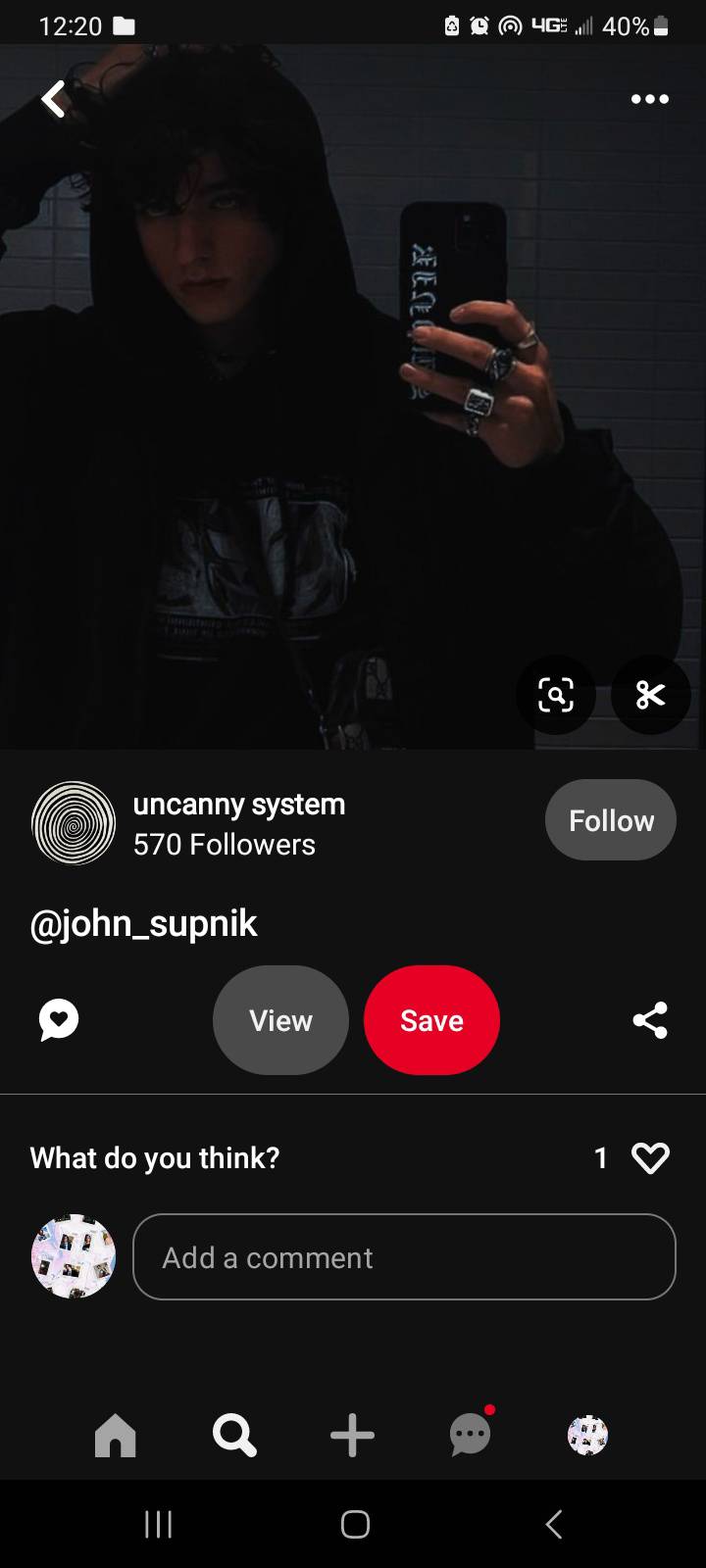Start a visual search on this pin

coord(556,695)
